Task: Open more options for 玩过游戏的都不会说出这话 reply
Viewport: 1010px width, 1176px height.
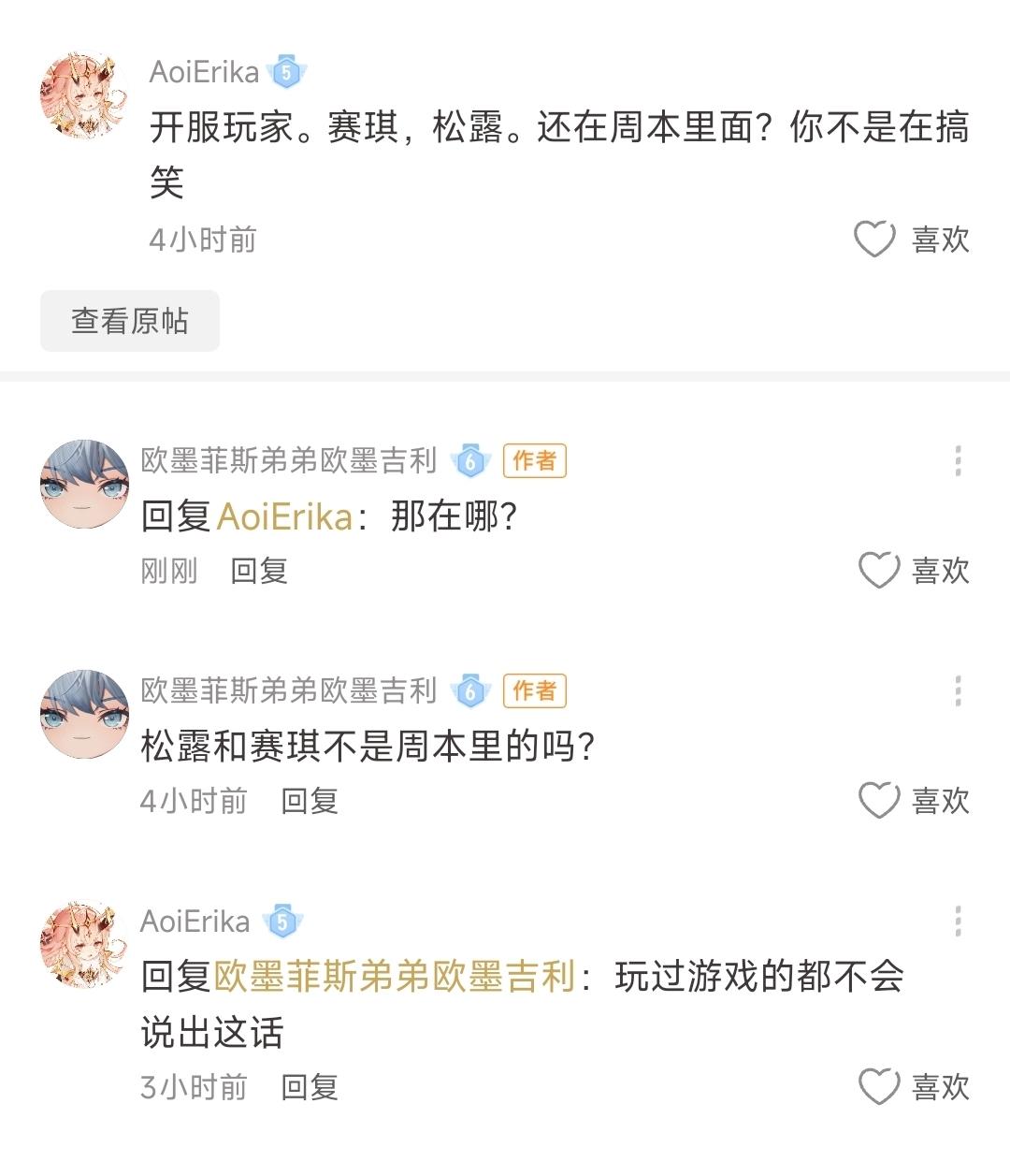Action: pos(958,922)
